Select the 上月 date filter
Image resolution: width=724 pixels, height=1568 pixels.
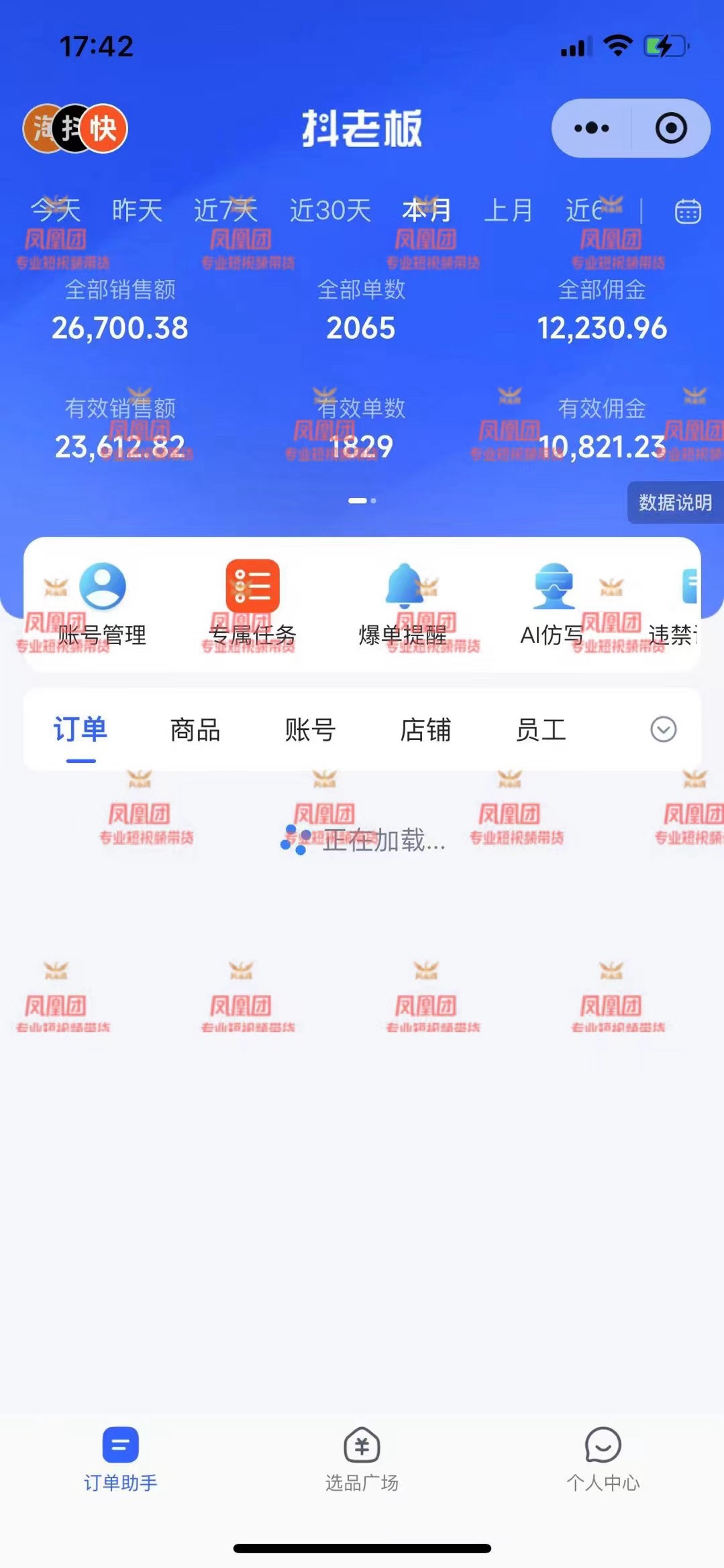coord(508,210)
